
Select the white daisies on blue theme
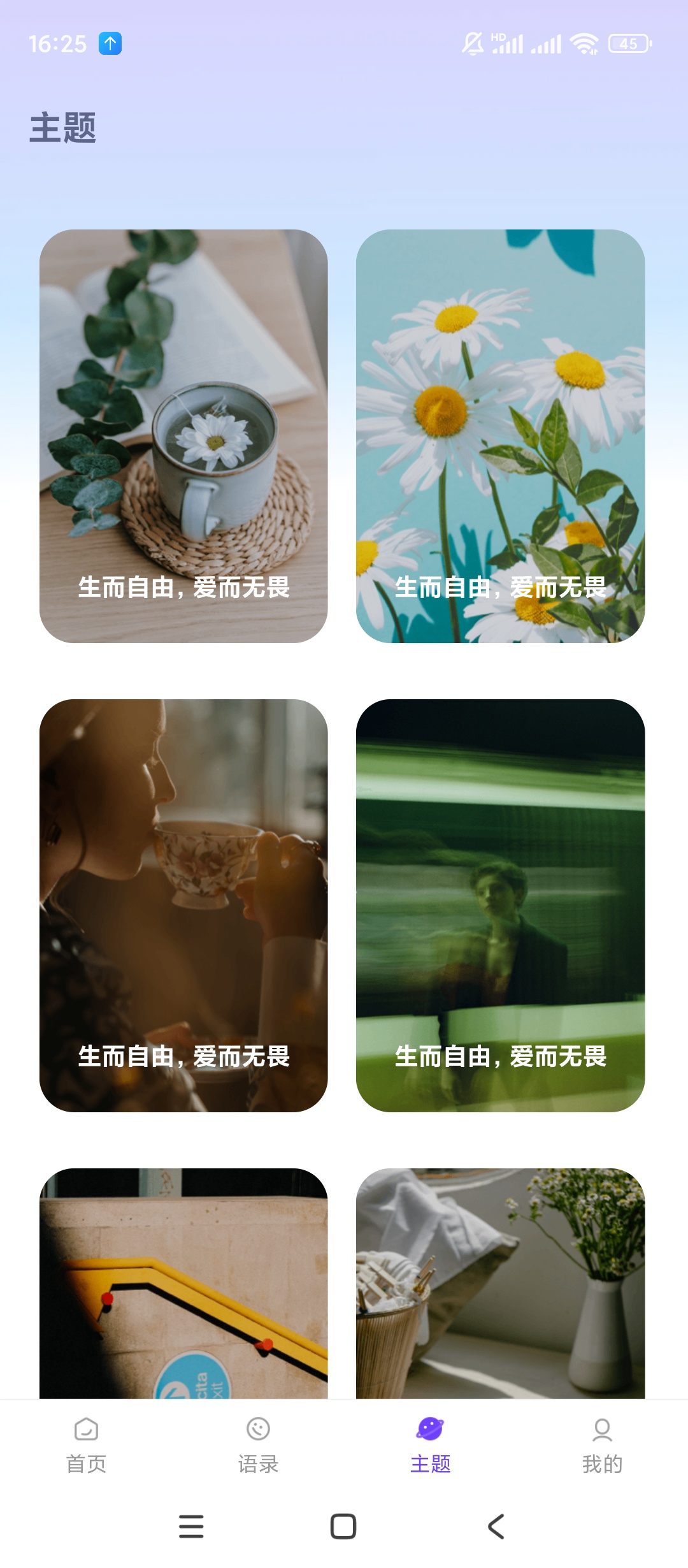pyautogui.click(x=500, y=436)
